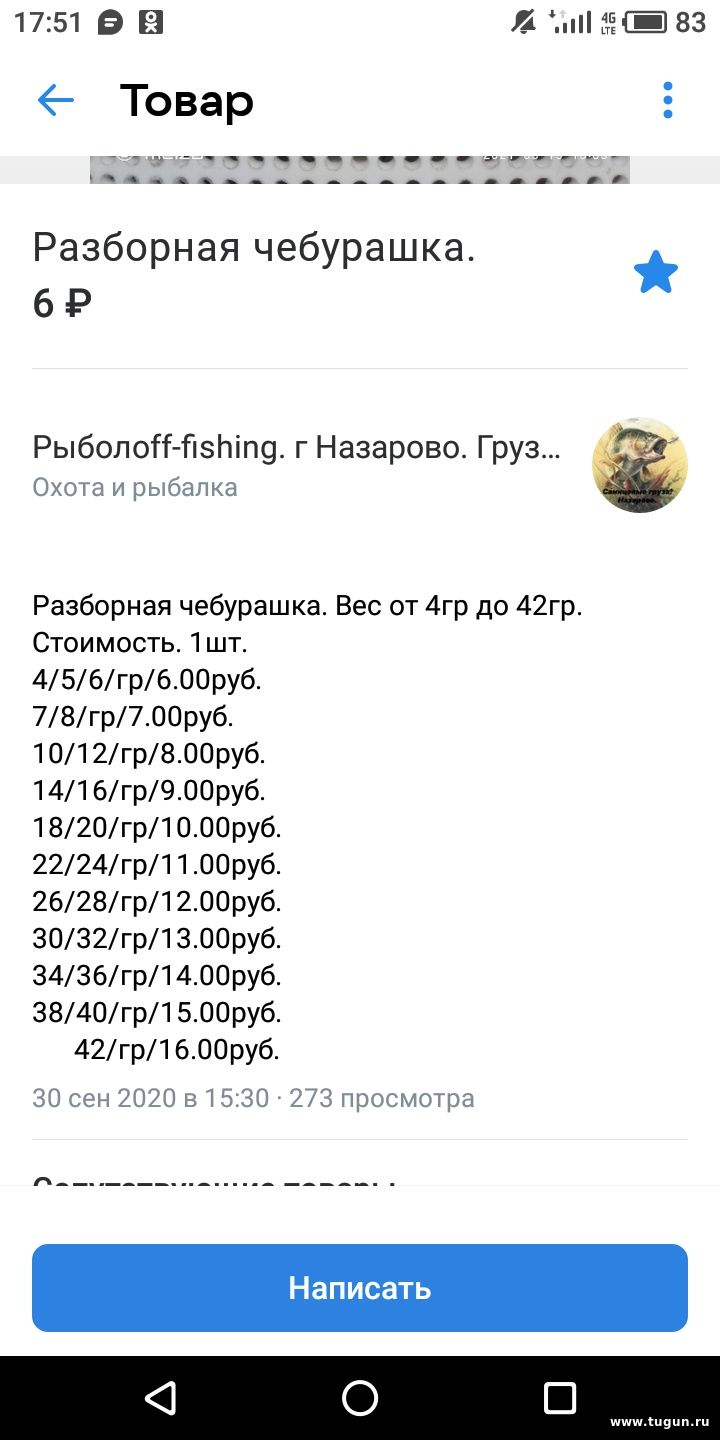
Task: Tap the Написать button
Action: click(360, 1288)
